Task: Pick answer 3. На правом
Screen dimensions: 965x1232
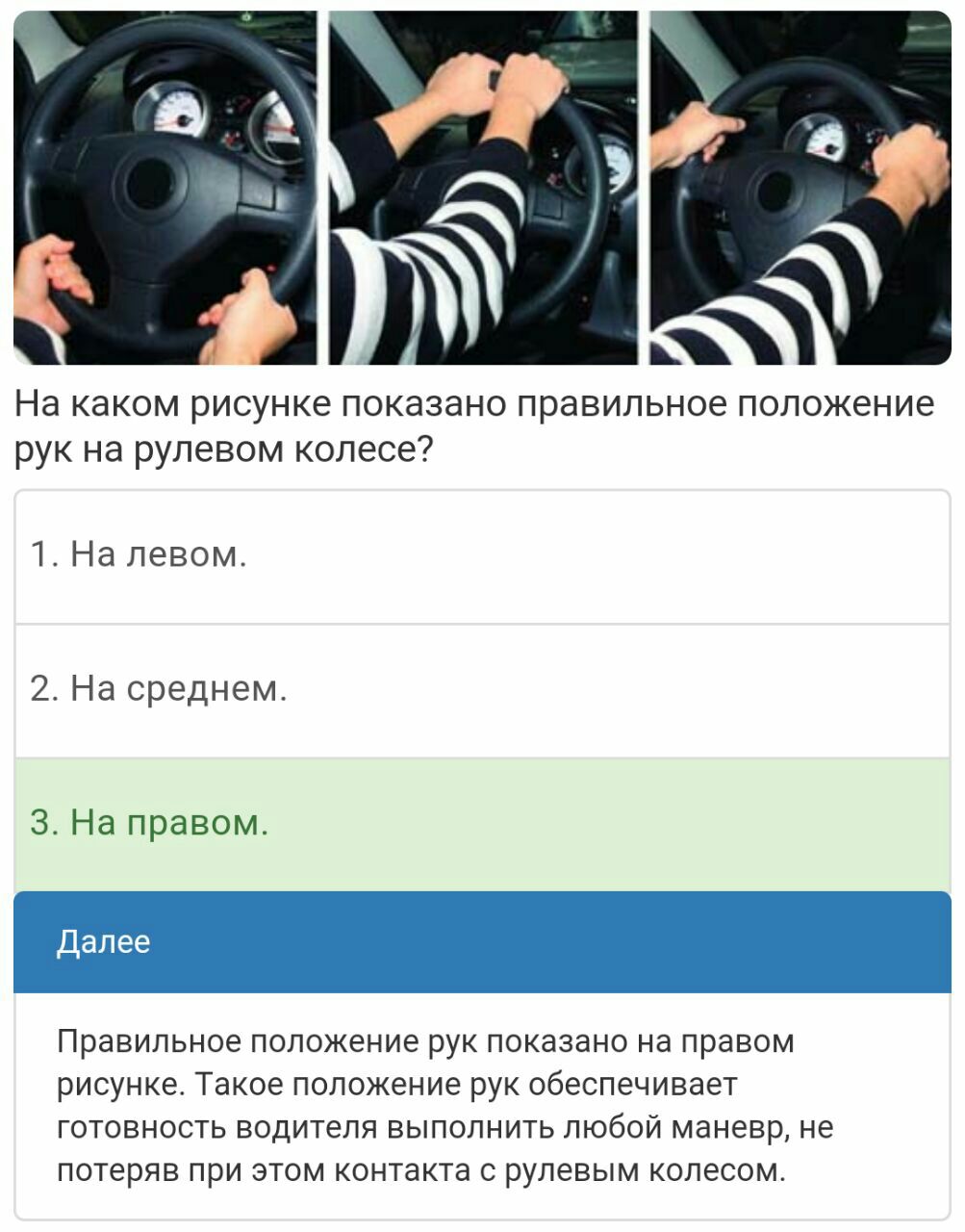Action: point(481,824)
